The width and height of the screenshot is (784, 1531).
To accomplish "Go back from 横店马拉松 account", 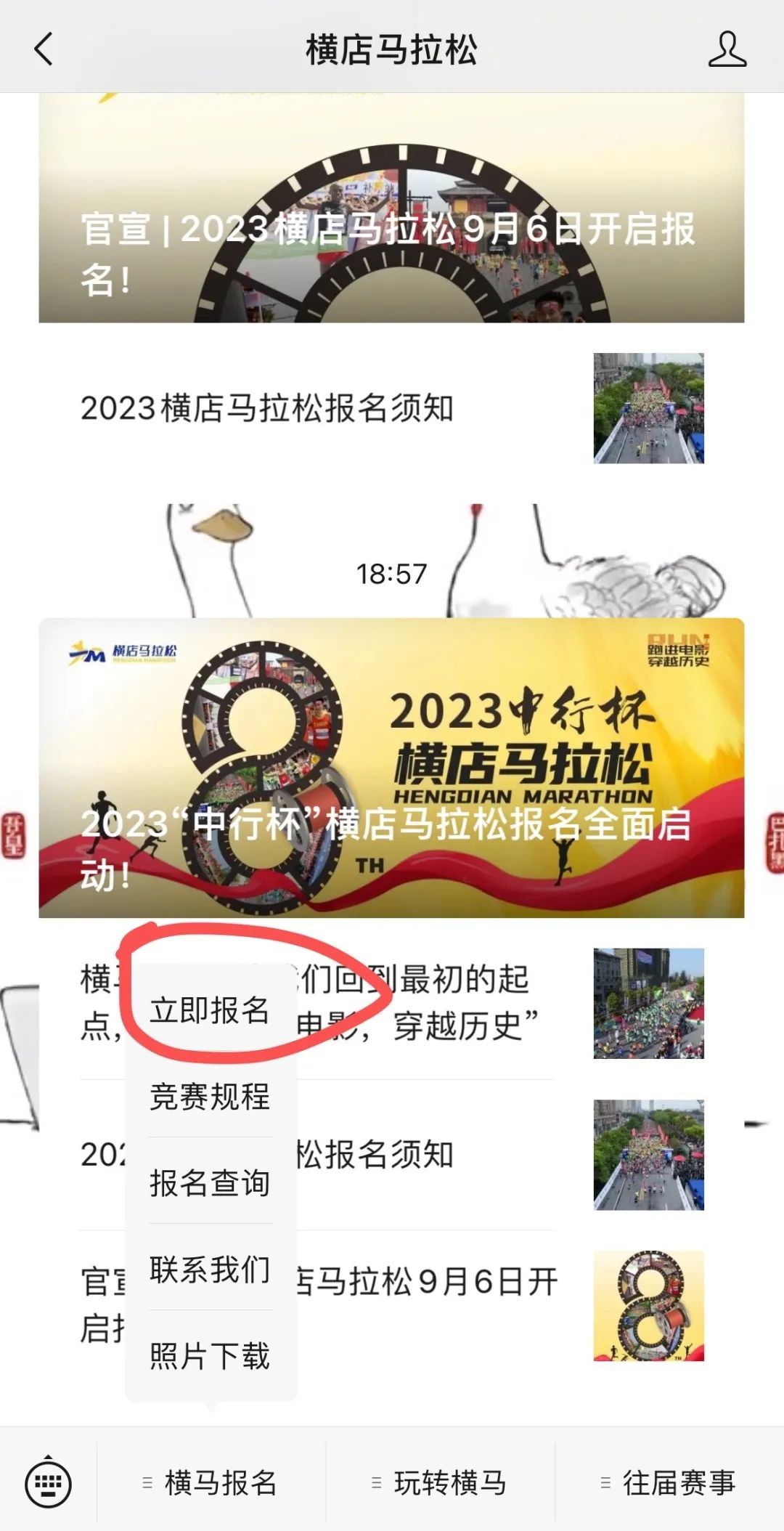I will coord(44,49).
